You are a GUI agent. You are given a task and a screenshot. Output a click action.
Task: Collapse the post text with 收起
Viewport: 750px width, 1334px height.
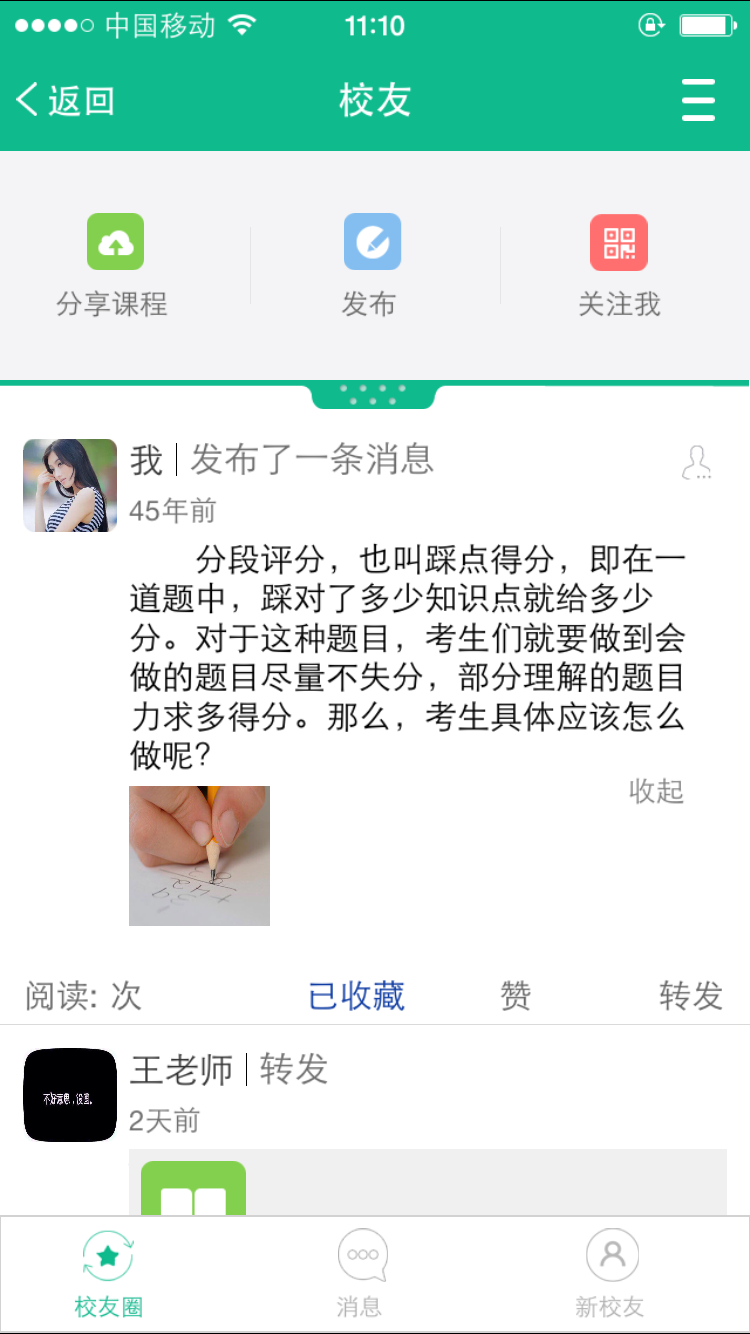click(x=656, y=791)
